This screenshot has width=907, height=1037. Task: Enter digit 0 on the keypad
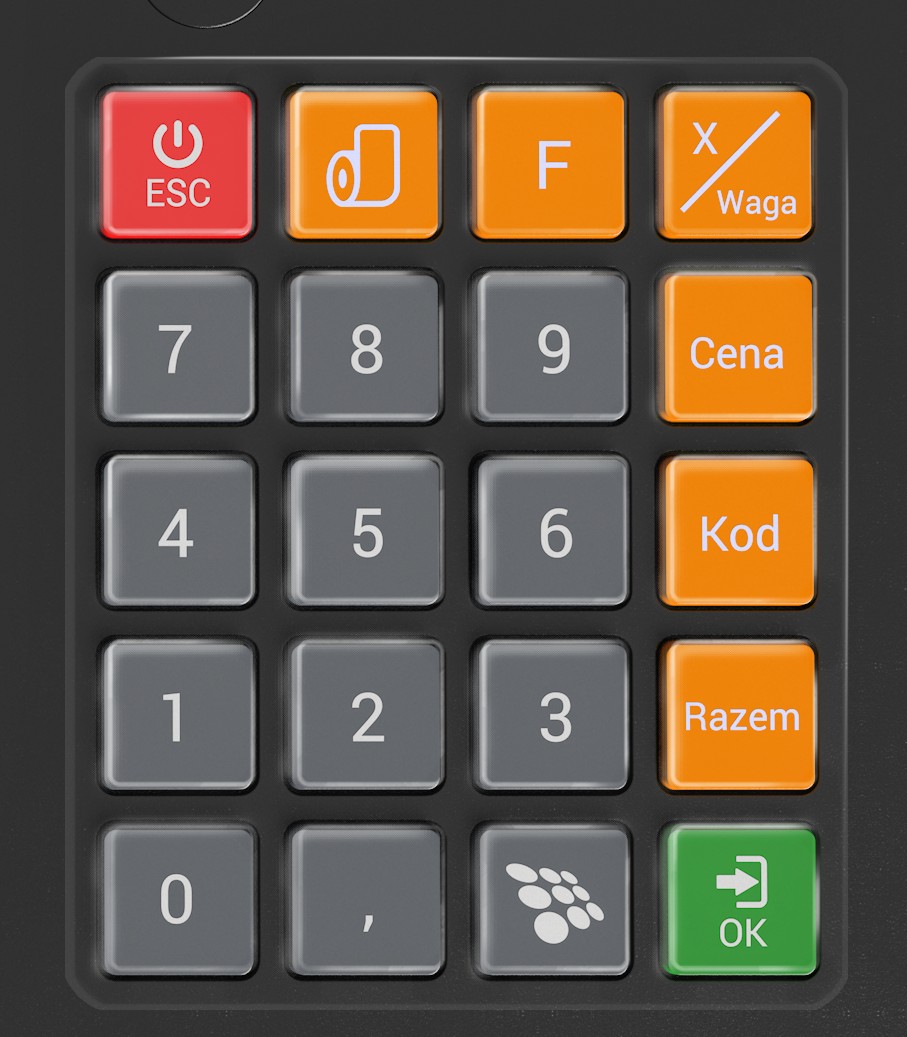tap(179, 899)
